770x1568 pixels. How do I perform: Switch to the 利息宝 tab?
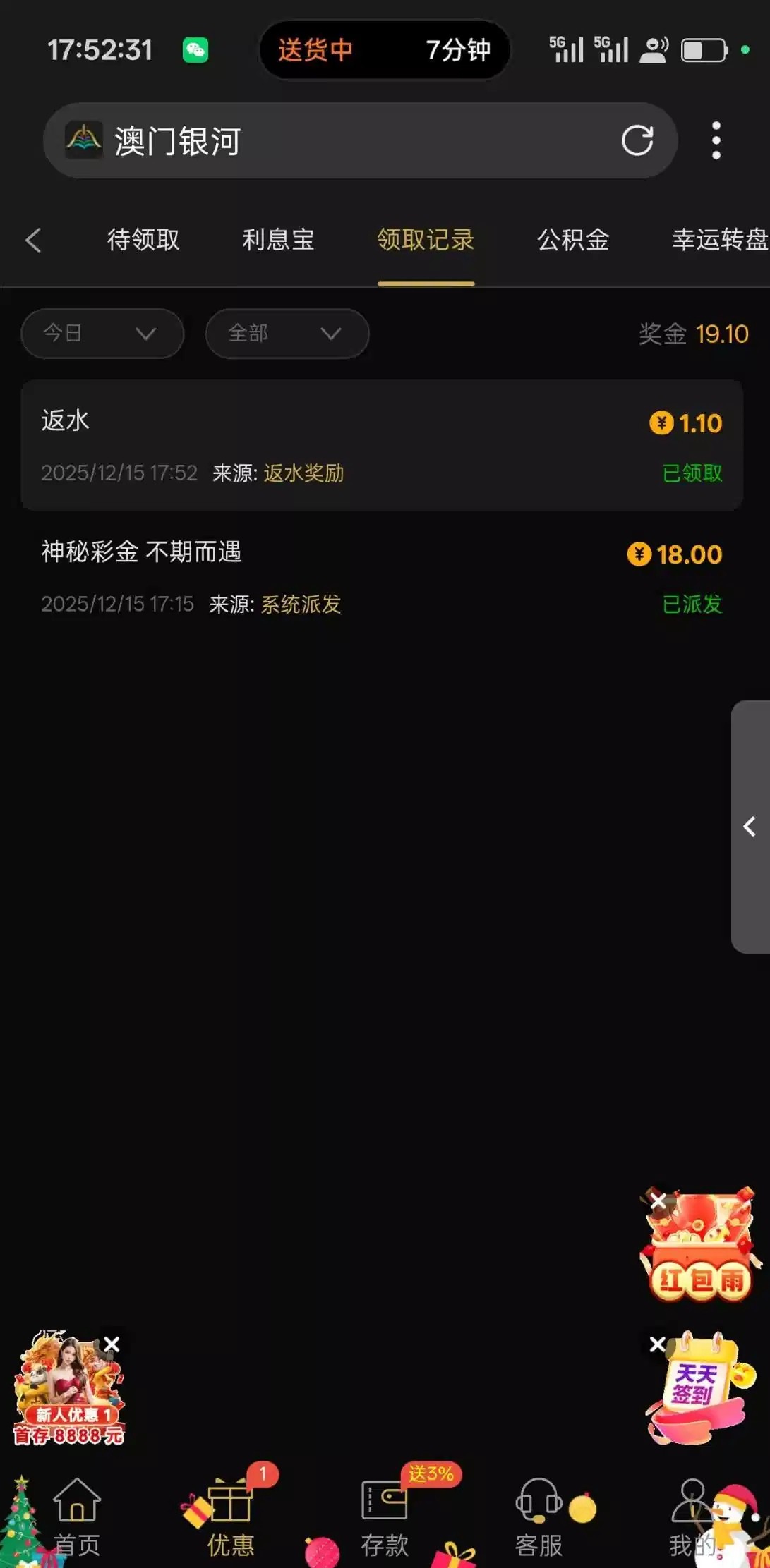coord(278,240)
